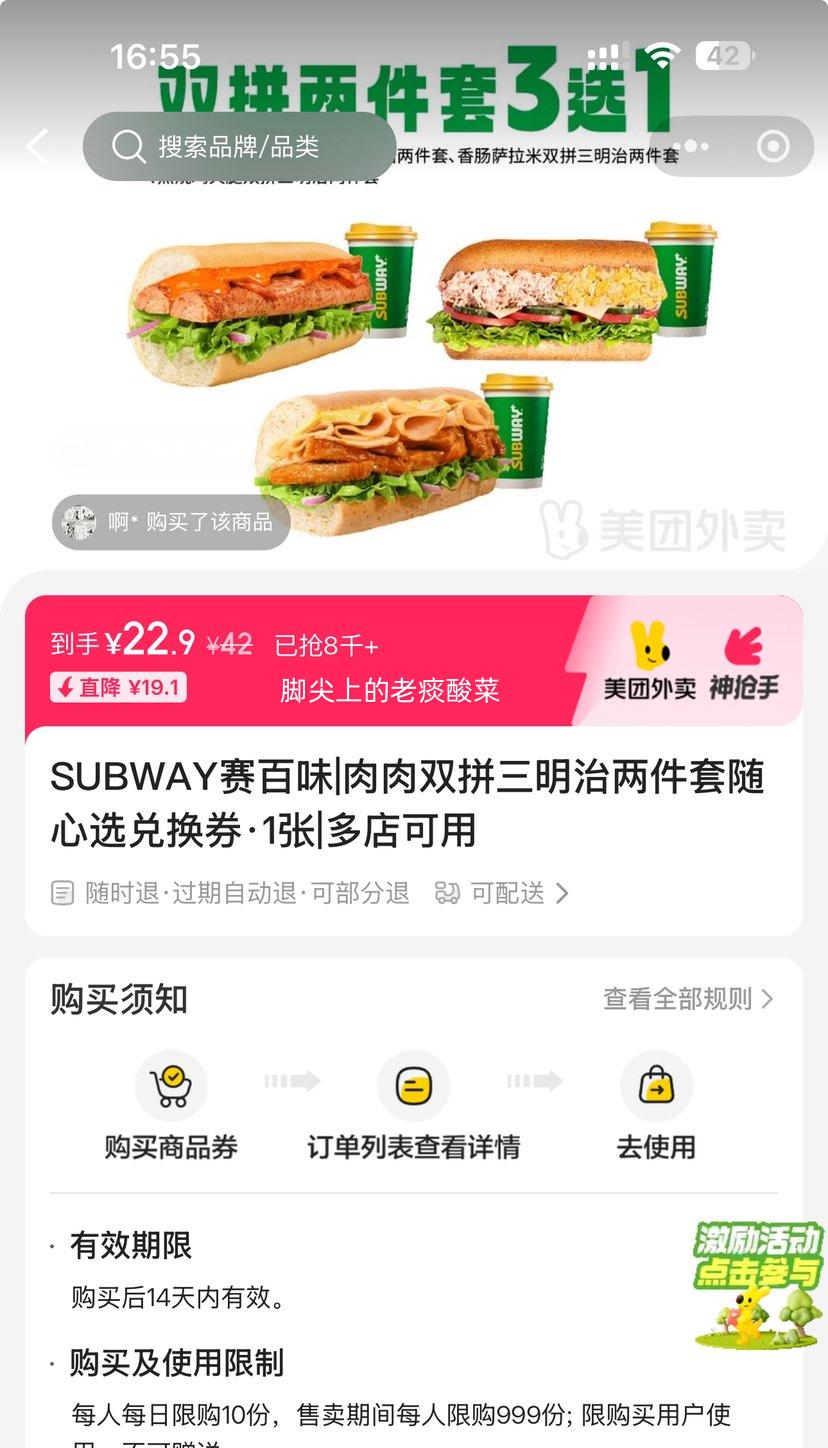Screen dimensions: 828x1448
Task: Tap the 激励活动点击参与 floating banner
Action: click(x=758, y=1285)
